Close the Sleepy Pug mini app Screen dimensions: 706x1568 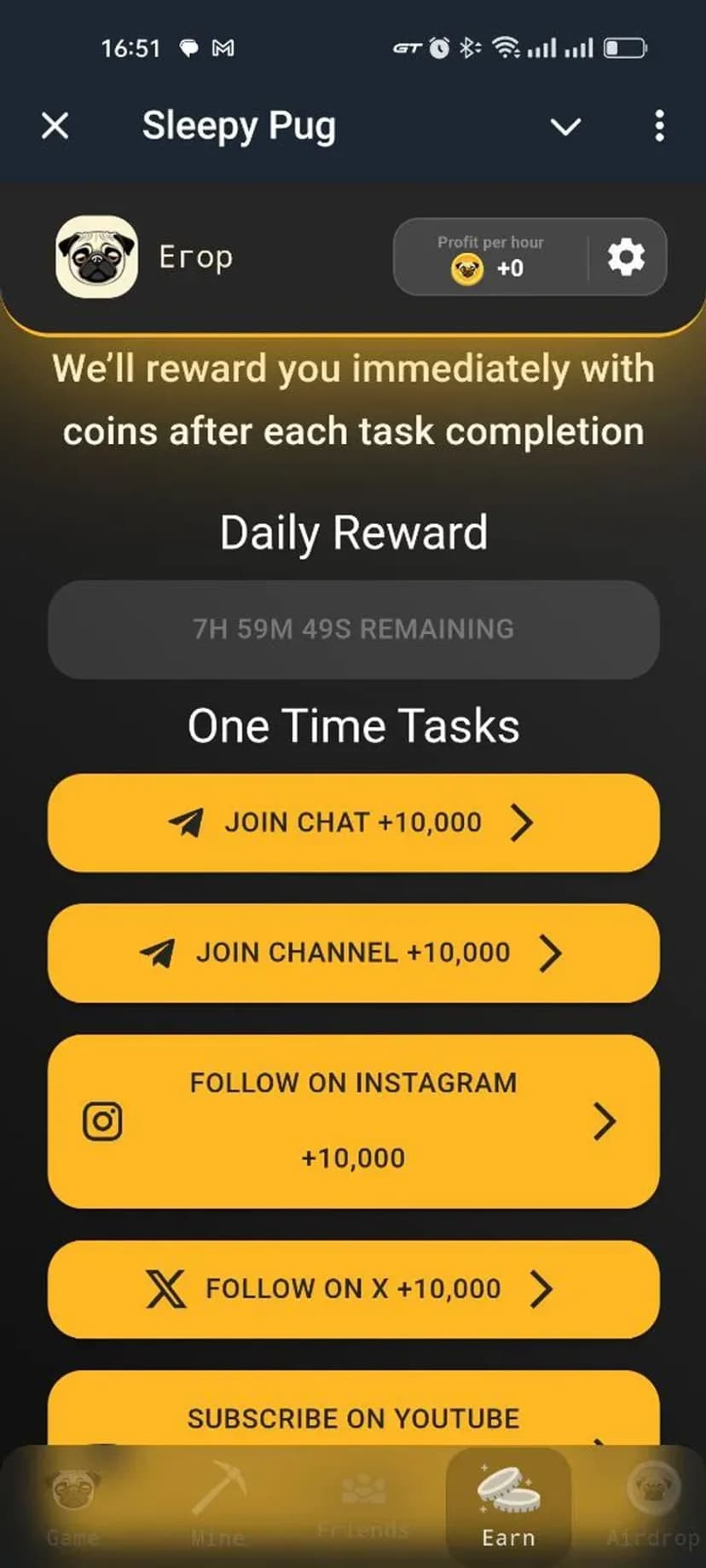coord(55,126)
